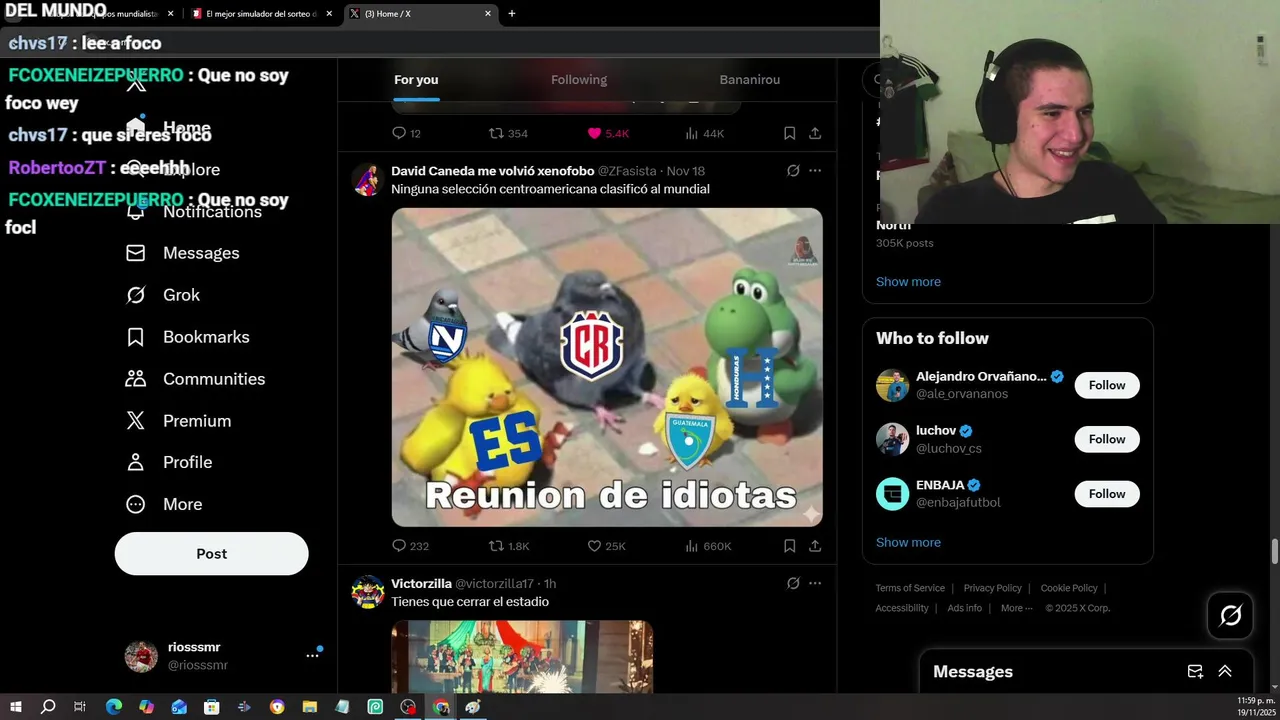
Task: Switch to the Bananirou tab
Action: [x=749, y=80]
